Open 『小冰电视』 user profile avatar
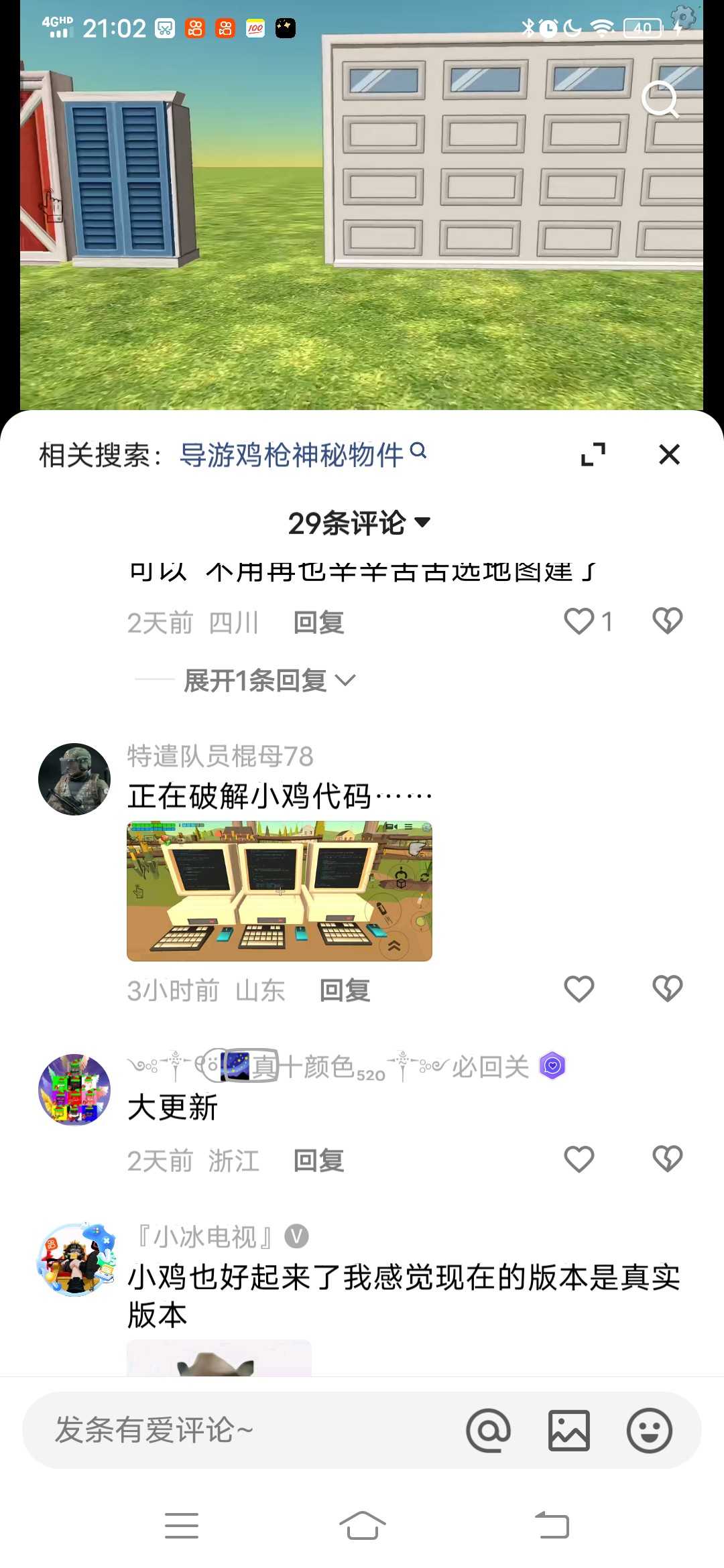Screen dimensions: 724x1568 (74, 1260)
